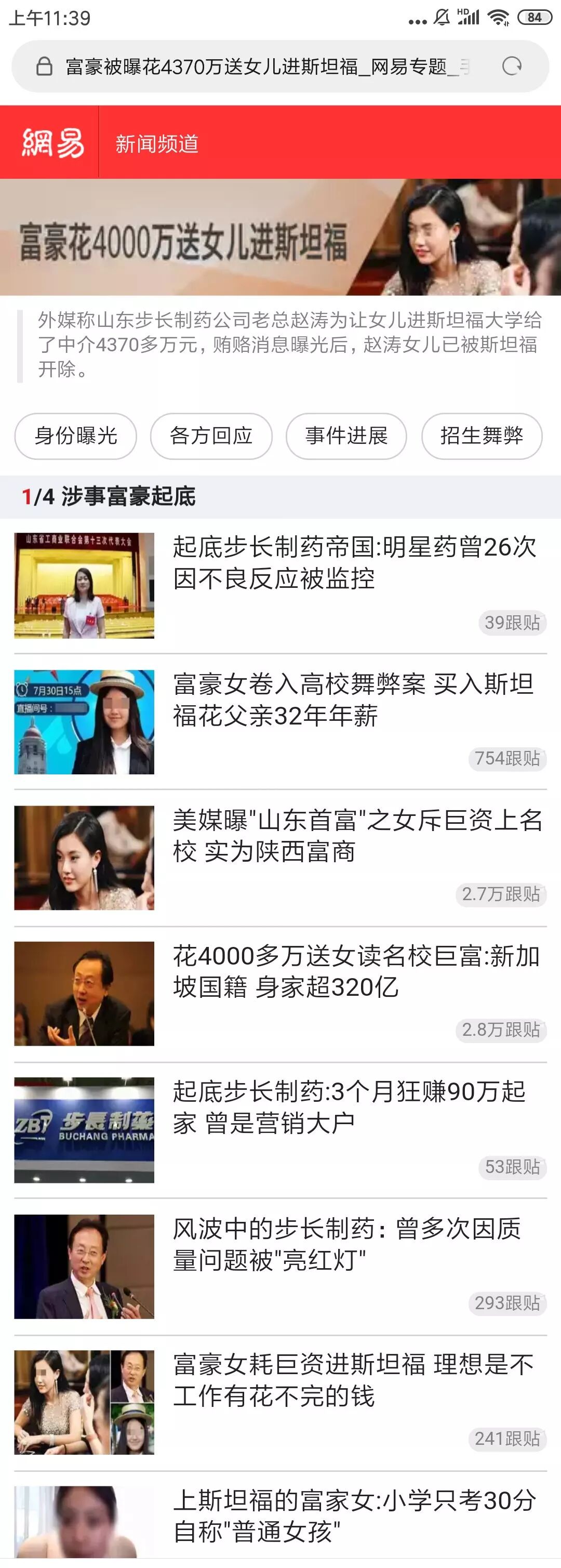The height and width of the screenshot is (1568, 561).
Task: Read 风波中的步长制药 article
Action: click(347, 1244)
